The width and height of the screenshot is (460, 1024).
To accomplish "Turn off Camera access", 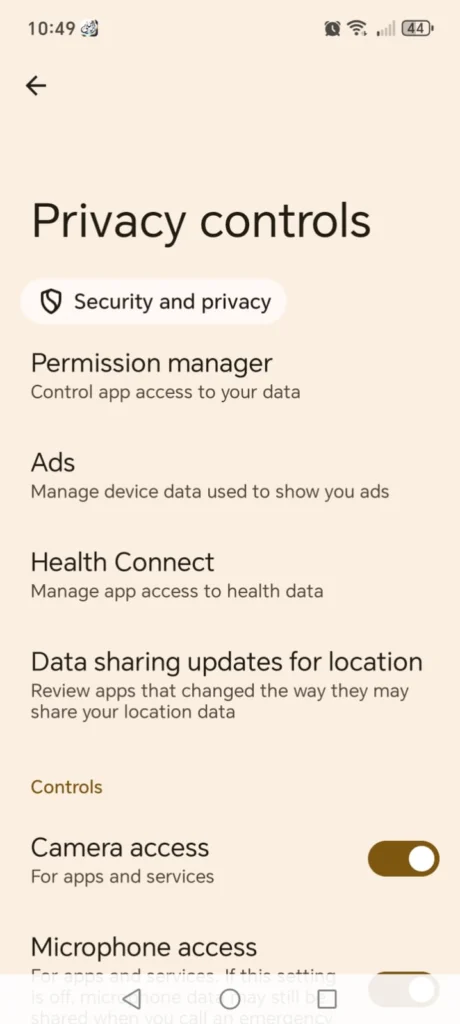I will coord(403,859).
